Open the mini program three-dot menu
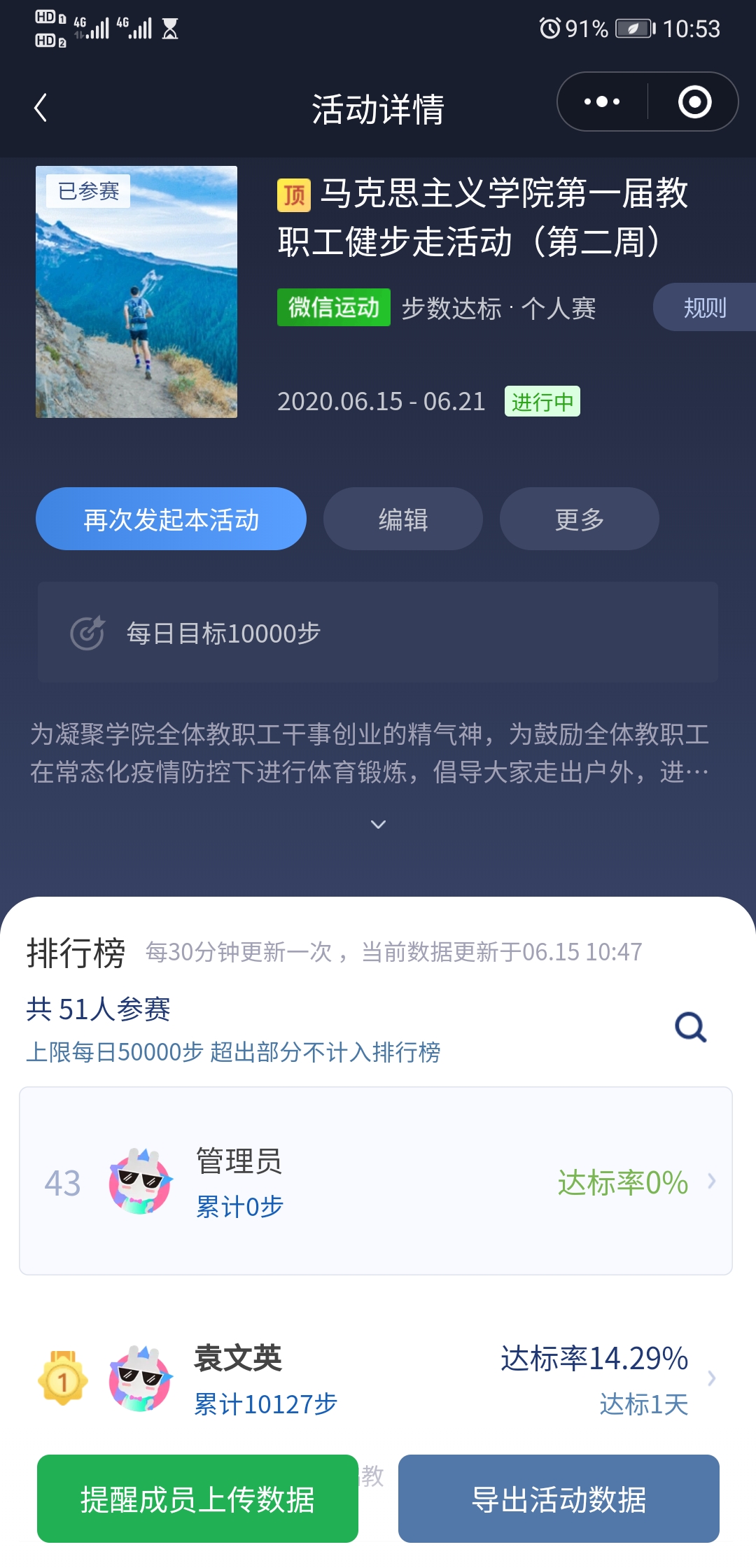 click(x=602, y=102)
